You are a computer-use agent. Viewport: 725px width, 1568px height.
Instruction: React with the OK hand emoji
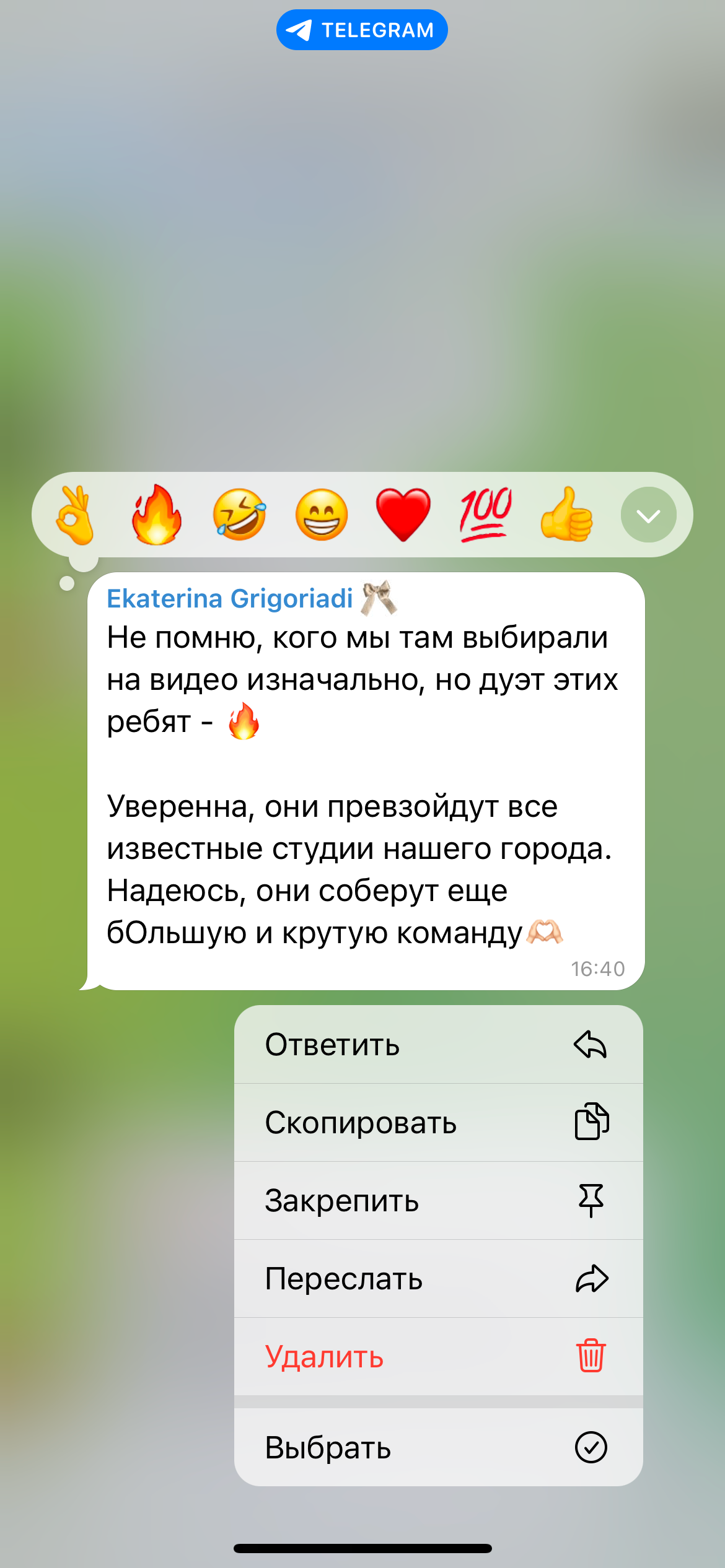[x=74, y=515]
